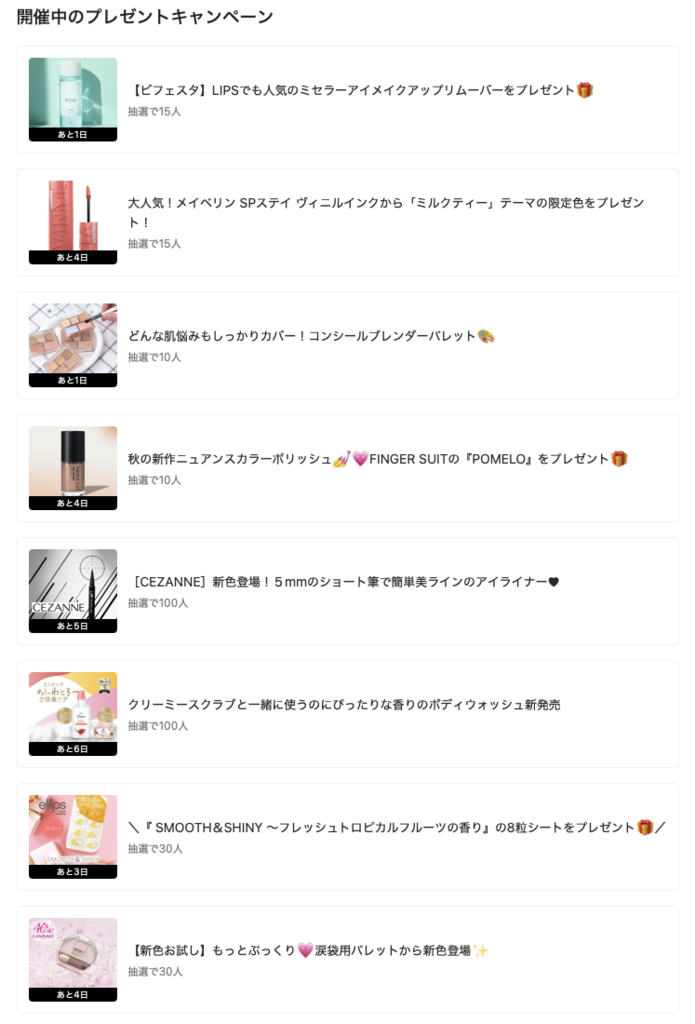
Task: View the コンシールブレンダーパレット campaign
Action: 312,336
